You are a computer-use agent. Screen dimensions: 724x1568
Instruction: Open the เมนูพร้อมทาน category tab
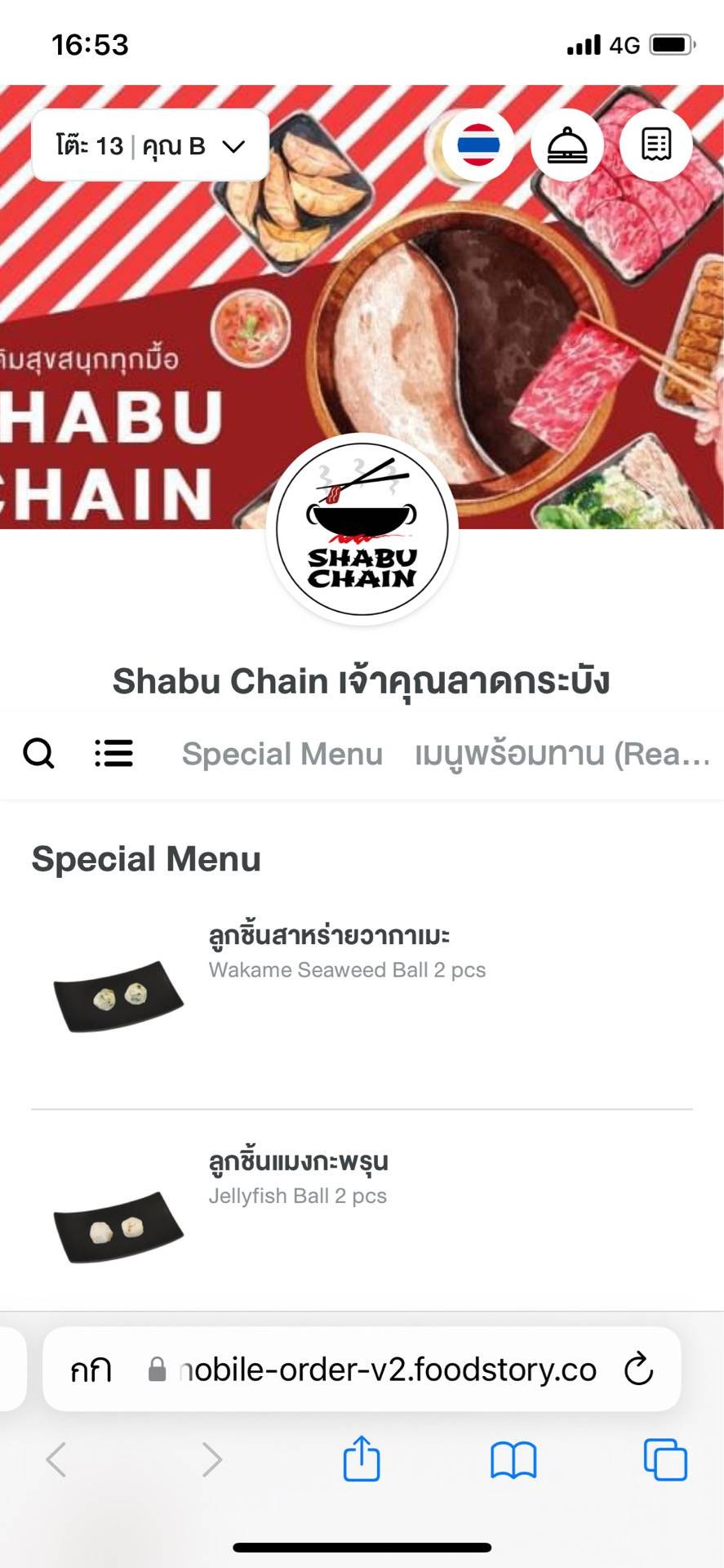point(563,754)
